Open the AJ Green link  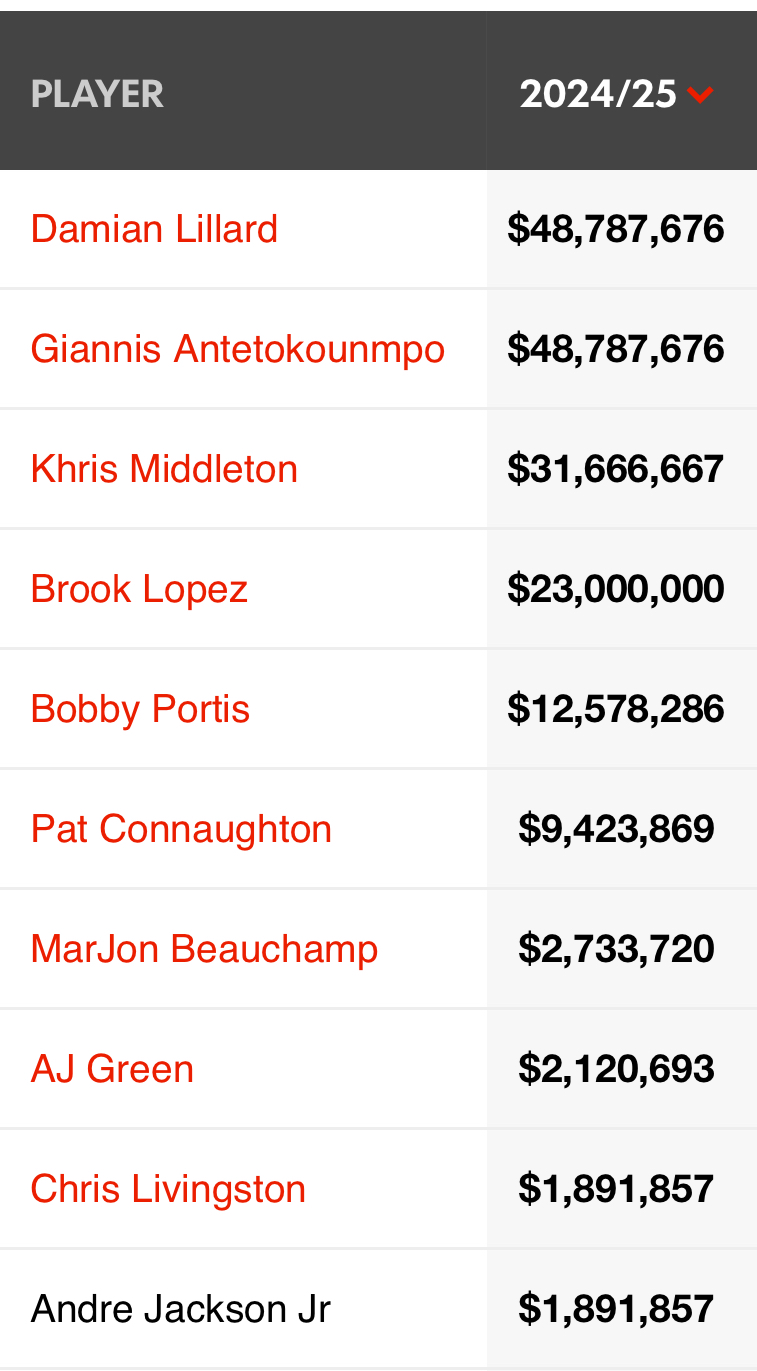(112, 1069)
